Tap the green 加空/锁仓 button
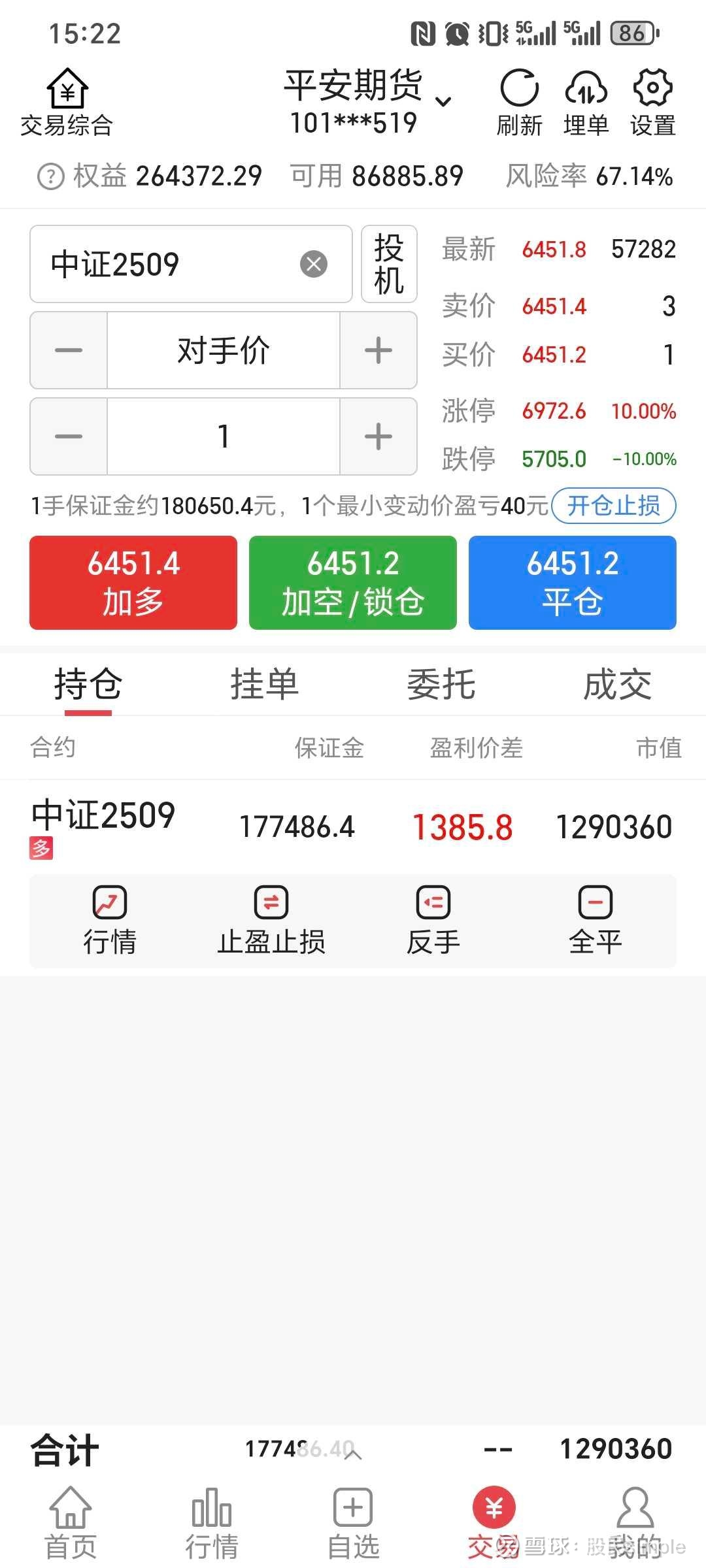Screen dimensions: 706x1568 tap(353, 583)
